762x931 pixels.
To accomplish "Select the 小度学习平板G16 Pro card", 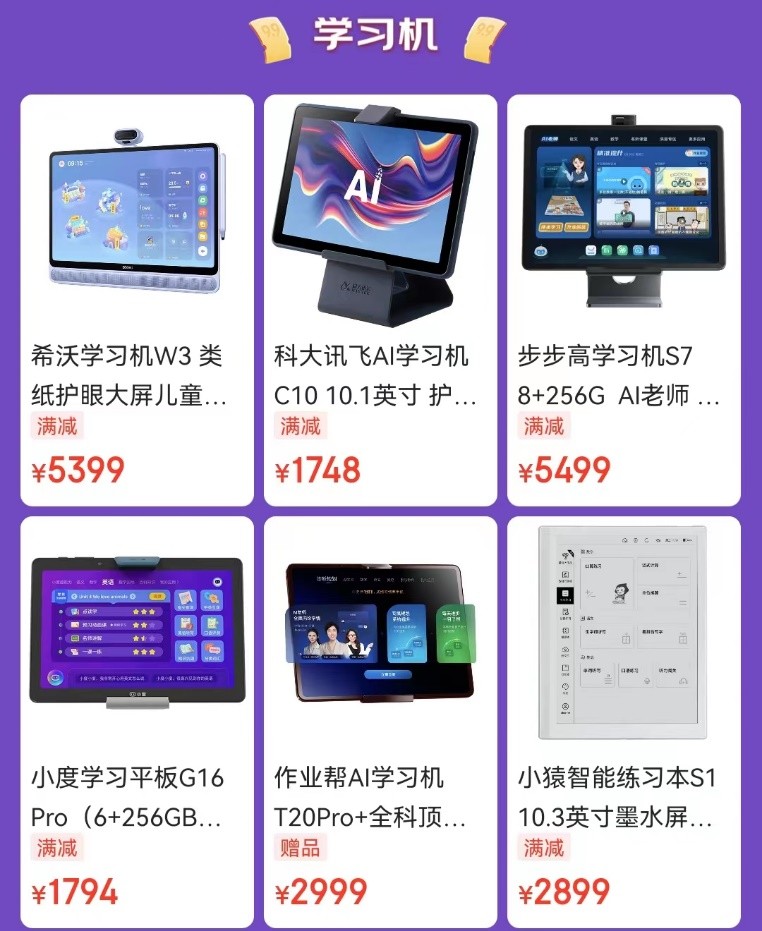I will 137,720.
